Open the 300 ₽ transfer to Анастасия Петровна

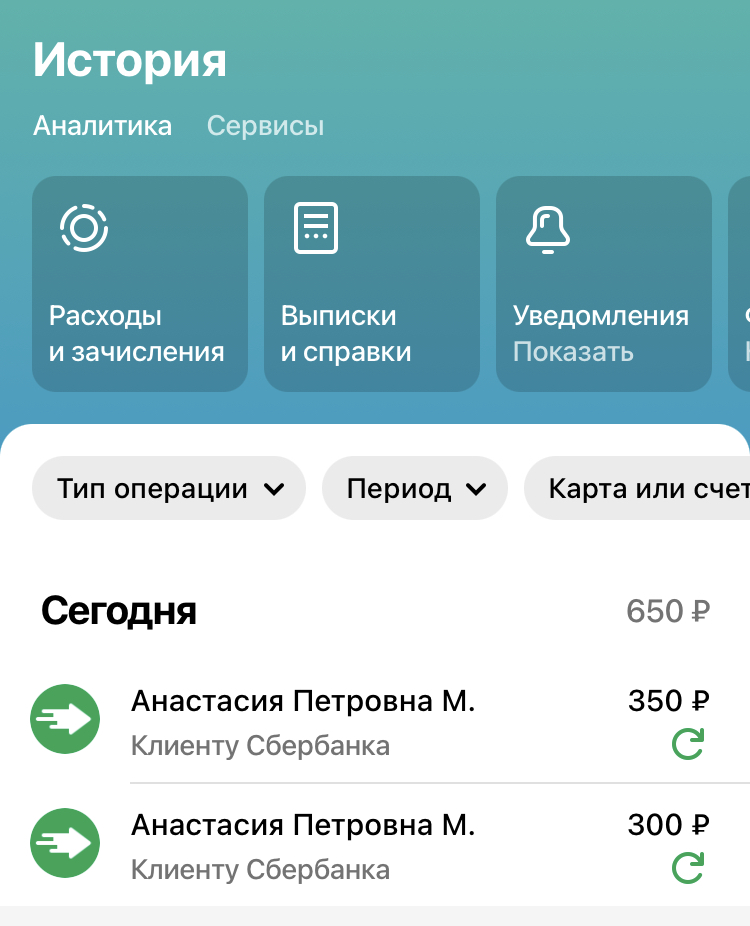pos(375,845)
